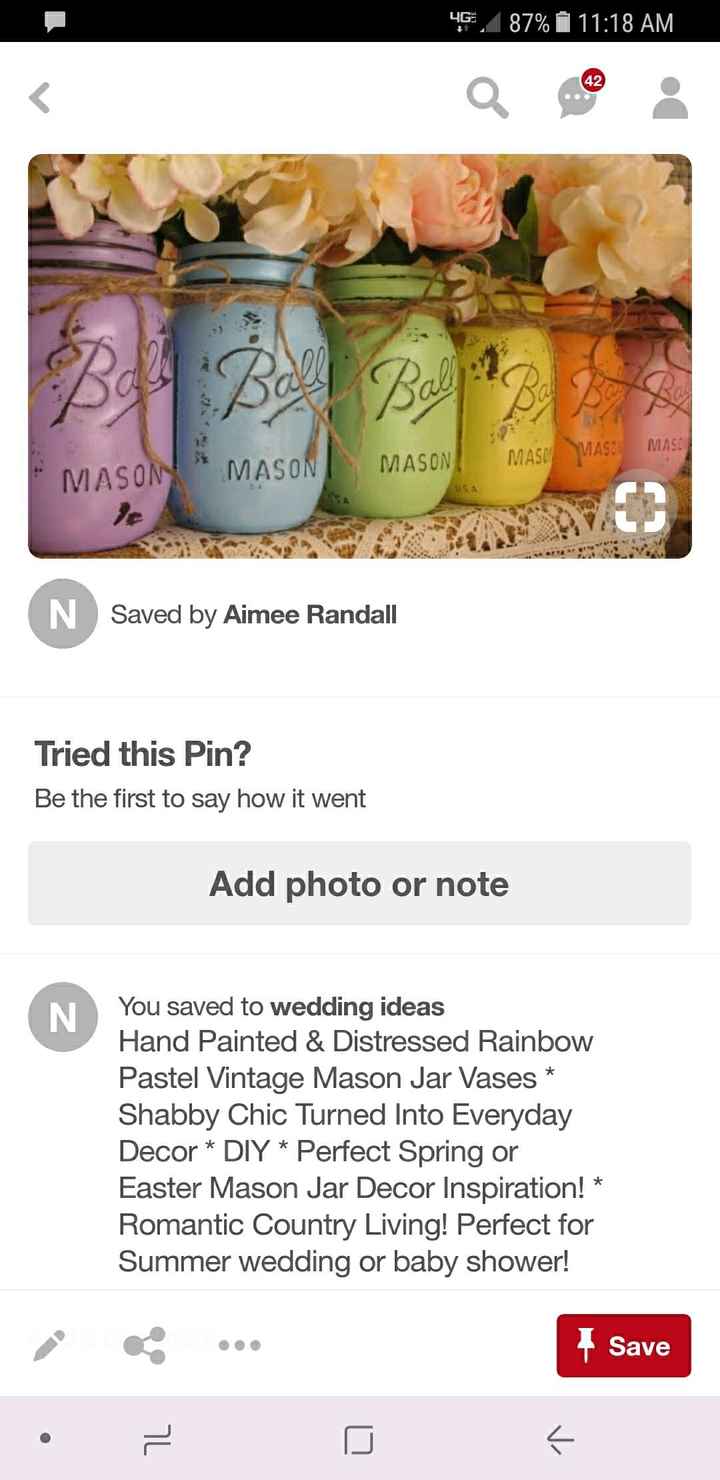Open more options via three dots
This screenshot has width=720, height=1480.
click(240, 1345)
